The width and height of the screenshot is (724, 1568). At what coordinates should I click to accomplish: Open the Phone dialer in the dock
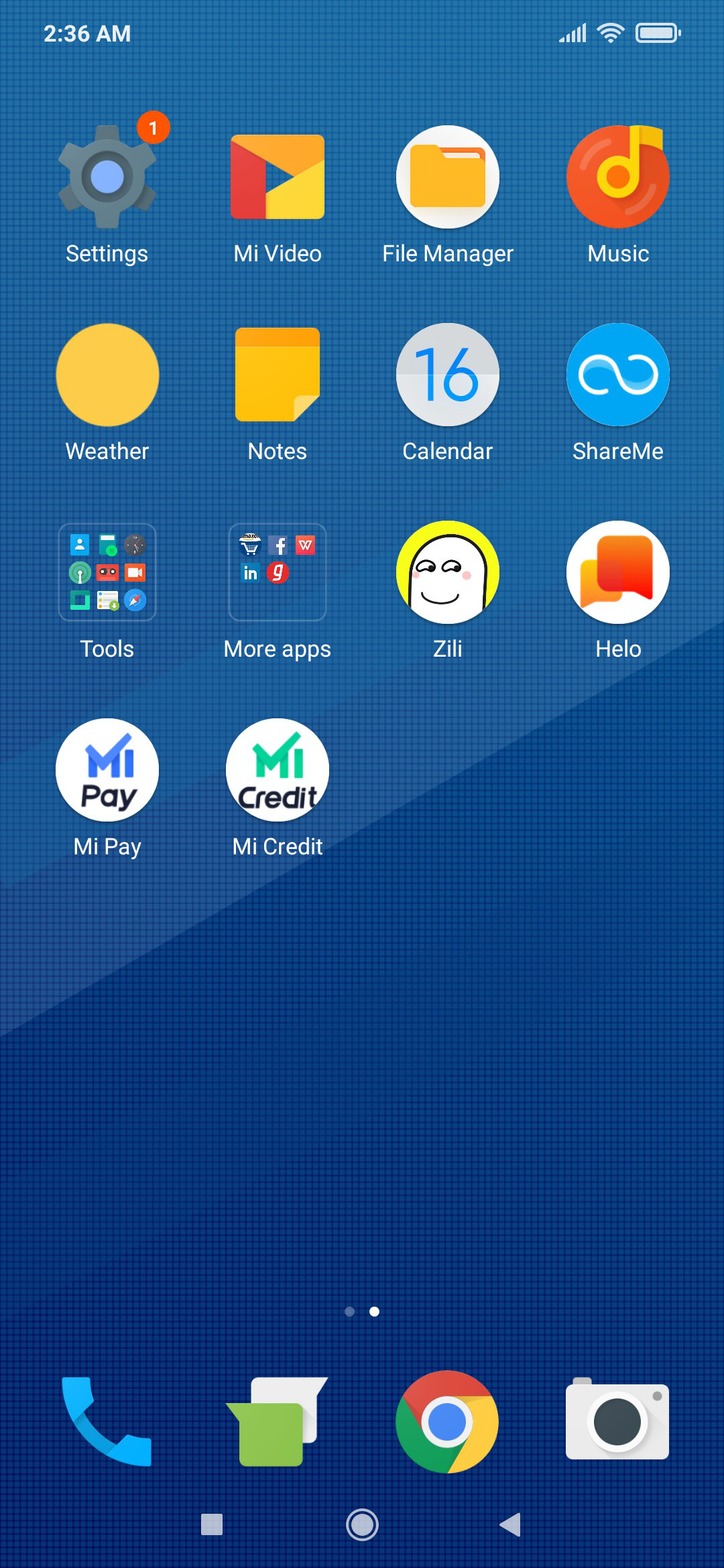click(107, 1421)
